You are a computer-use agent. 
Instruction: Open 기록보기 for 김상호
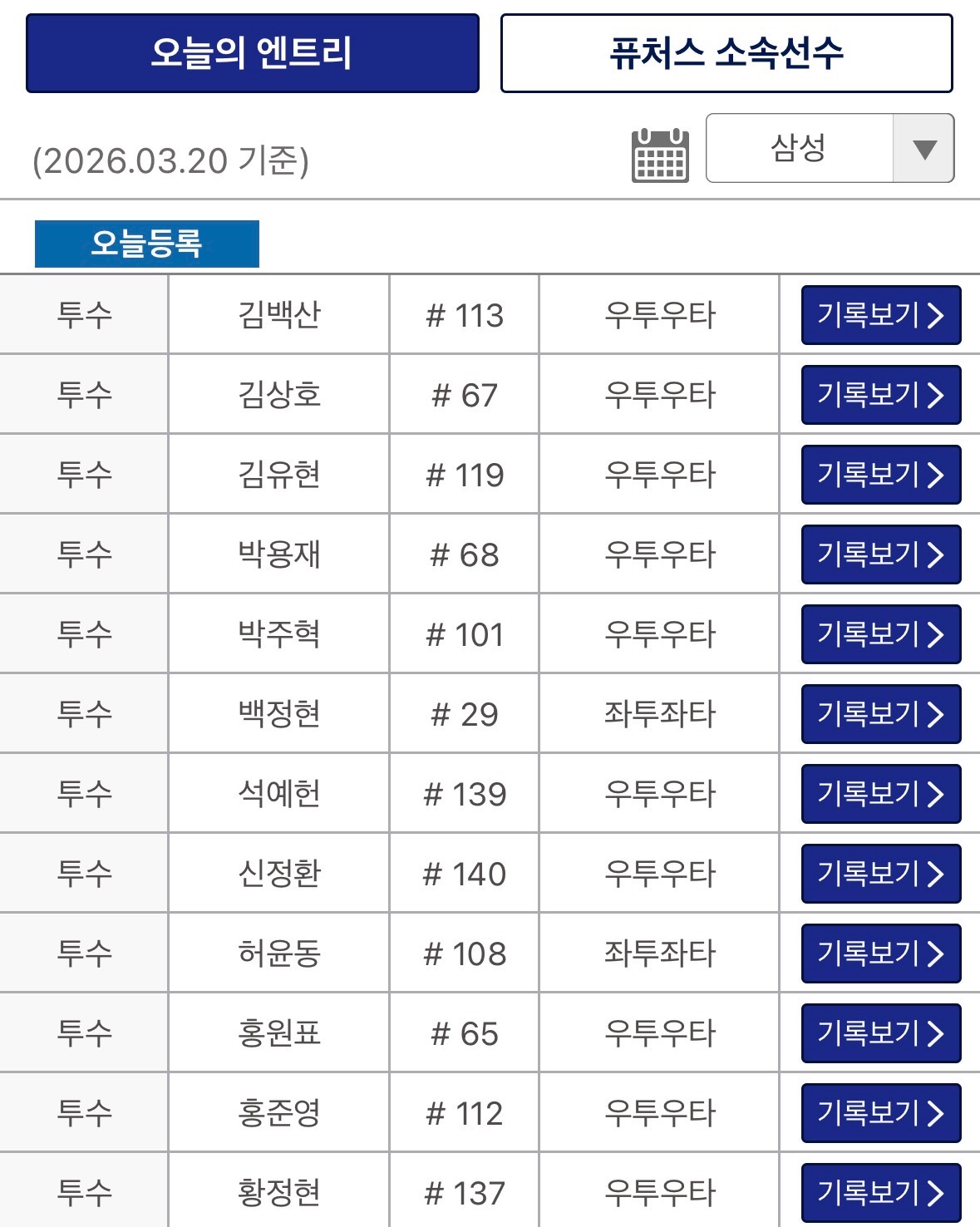point(881,395)
